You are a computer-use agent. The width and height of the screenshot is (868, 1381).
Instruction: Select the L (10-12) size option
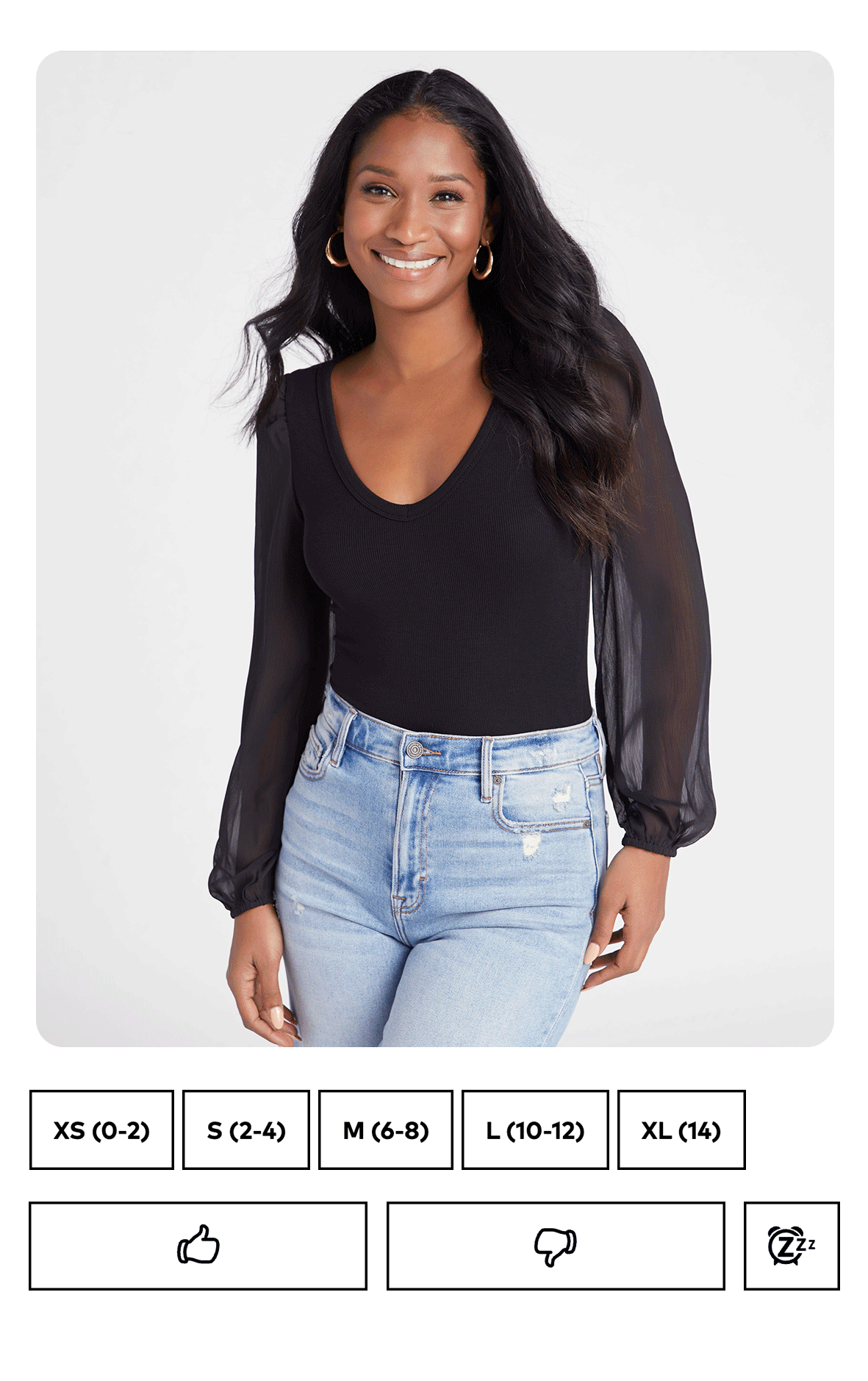(535, 1130)
